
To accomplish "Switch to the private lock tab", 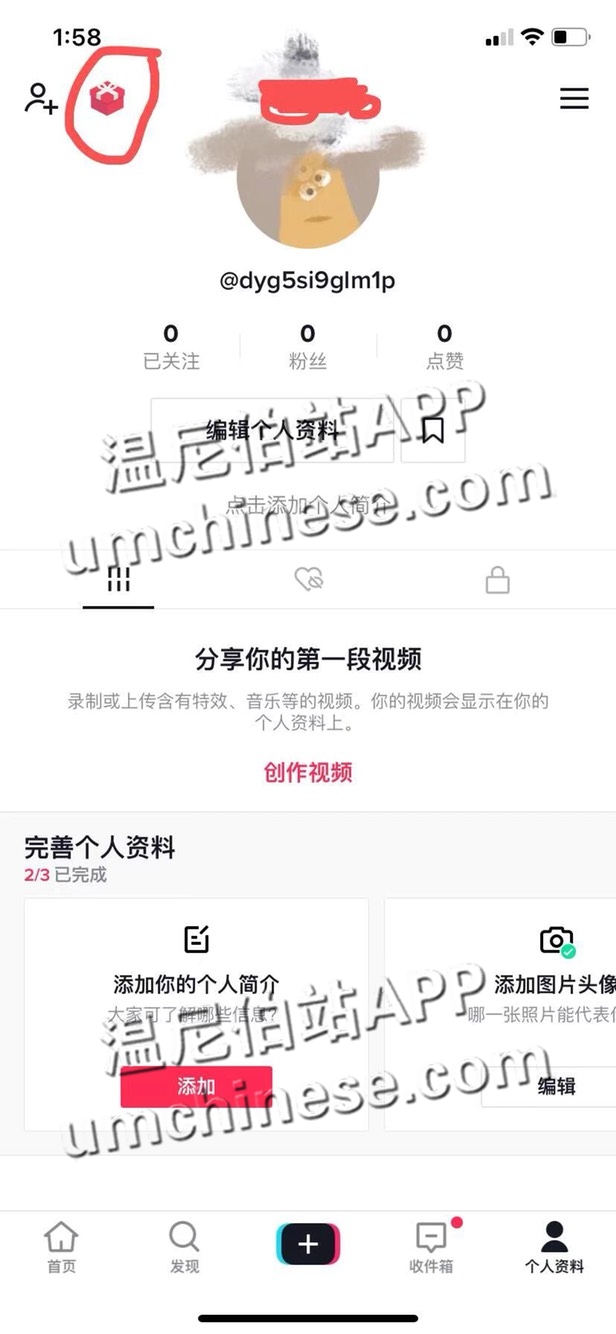I will tap(497, 580).
